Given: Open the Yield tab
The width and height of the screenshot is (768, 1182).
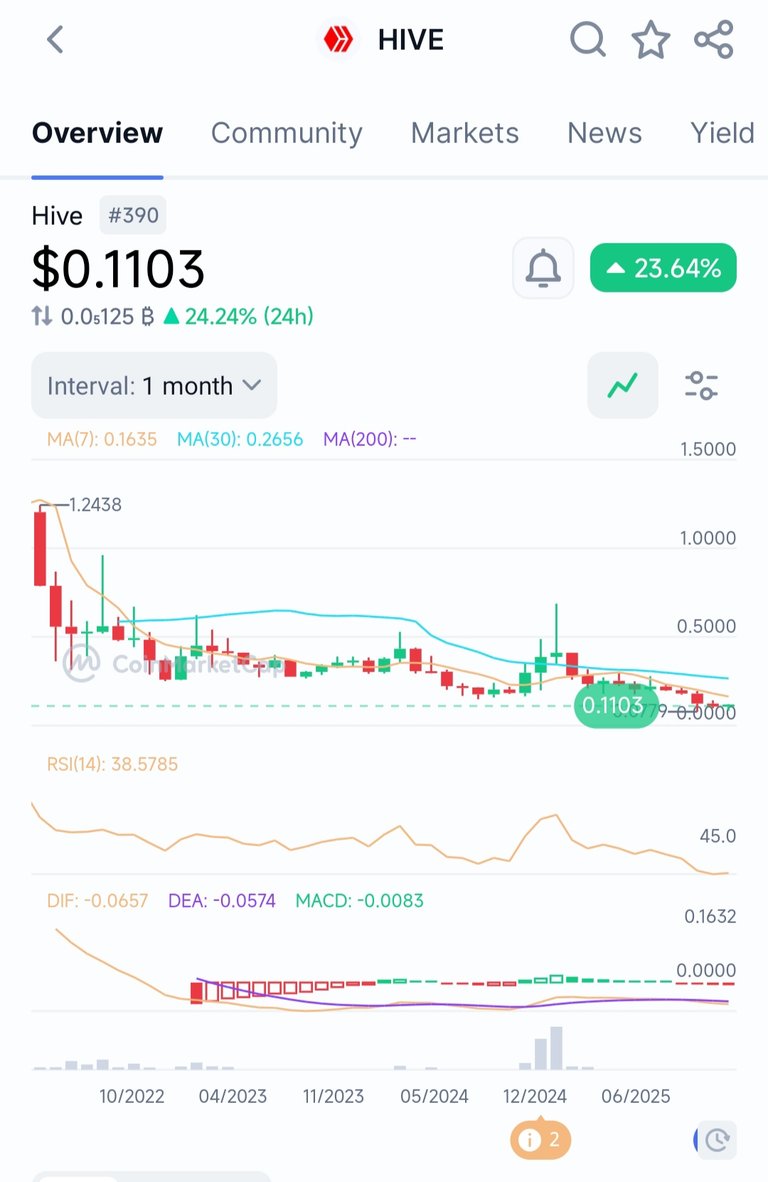Looking at the screenshot, I should click(722, 133).
